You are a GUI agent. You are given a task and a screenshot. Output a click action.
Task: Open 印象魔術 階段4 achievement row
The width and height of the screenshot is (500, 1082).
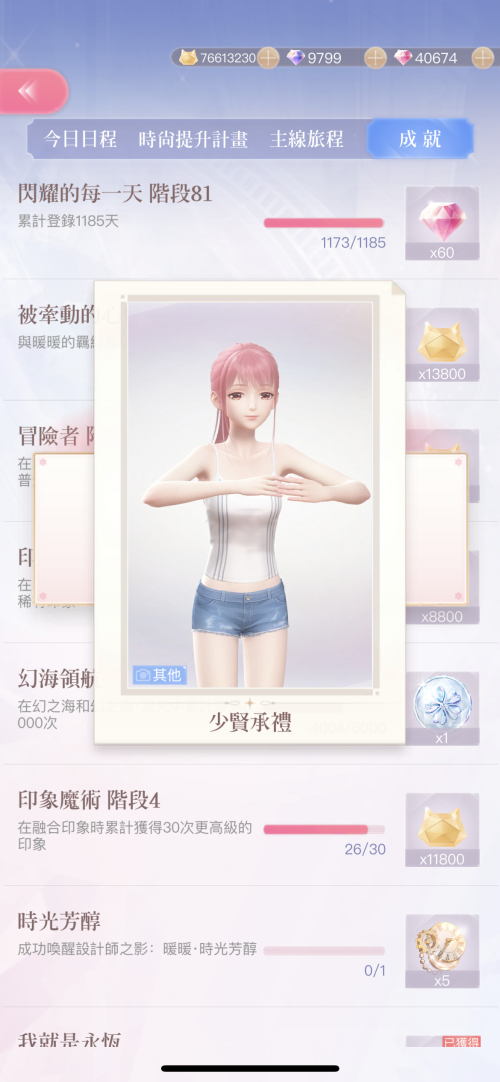pyautogui.click(x=250, y=825)
